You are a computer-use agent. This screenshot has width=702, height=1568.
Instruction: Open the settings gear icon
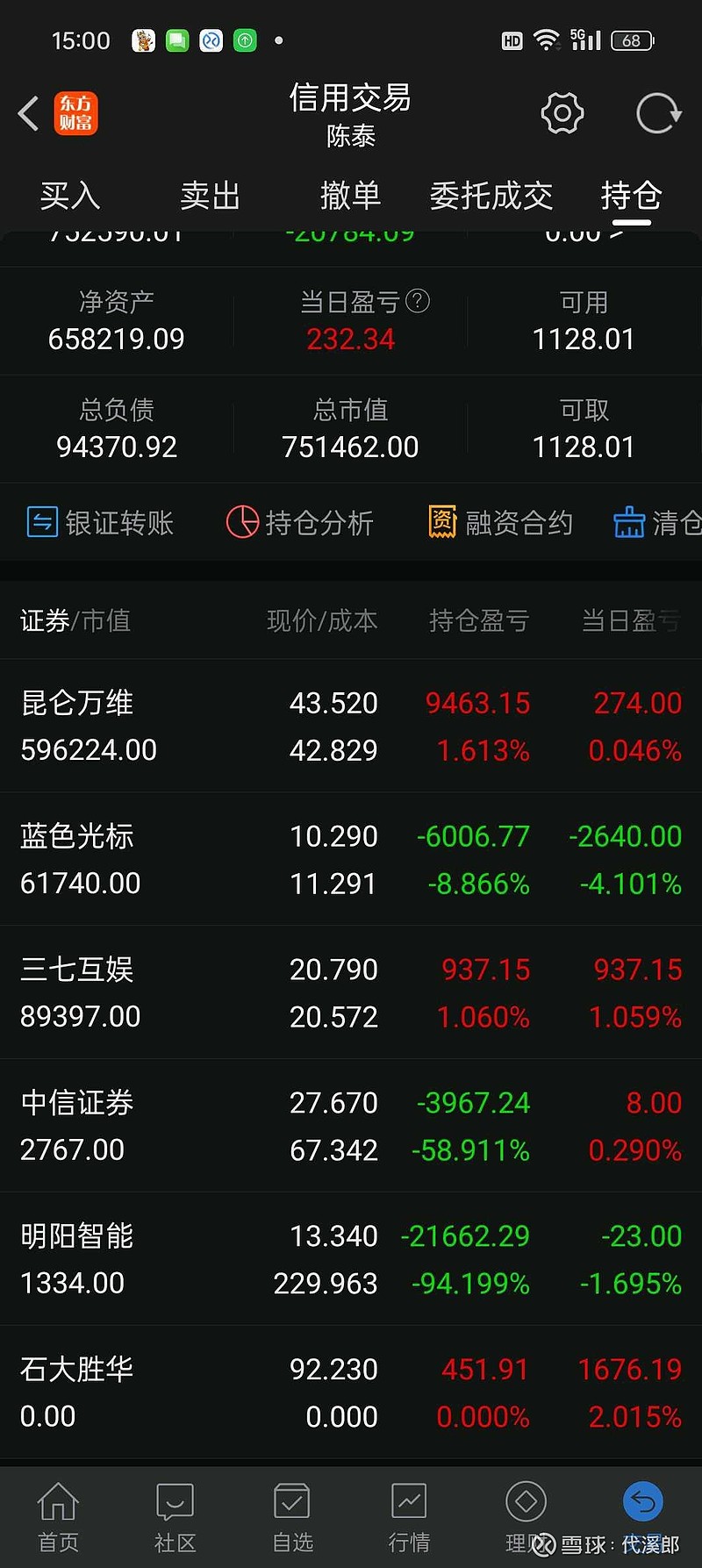pyautogui.click(x=562, y=113)
